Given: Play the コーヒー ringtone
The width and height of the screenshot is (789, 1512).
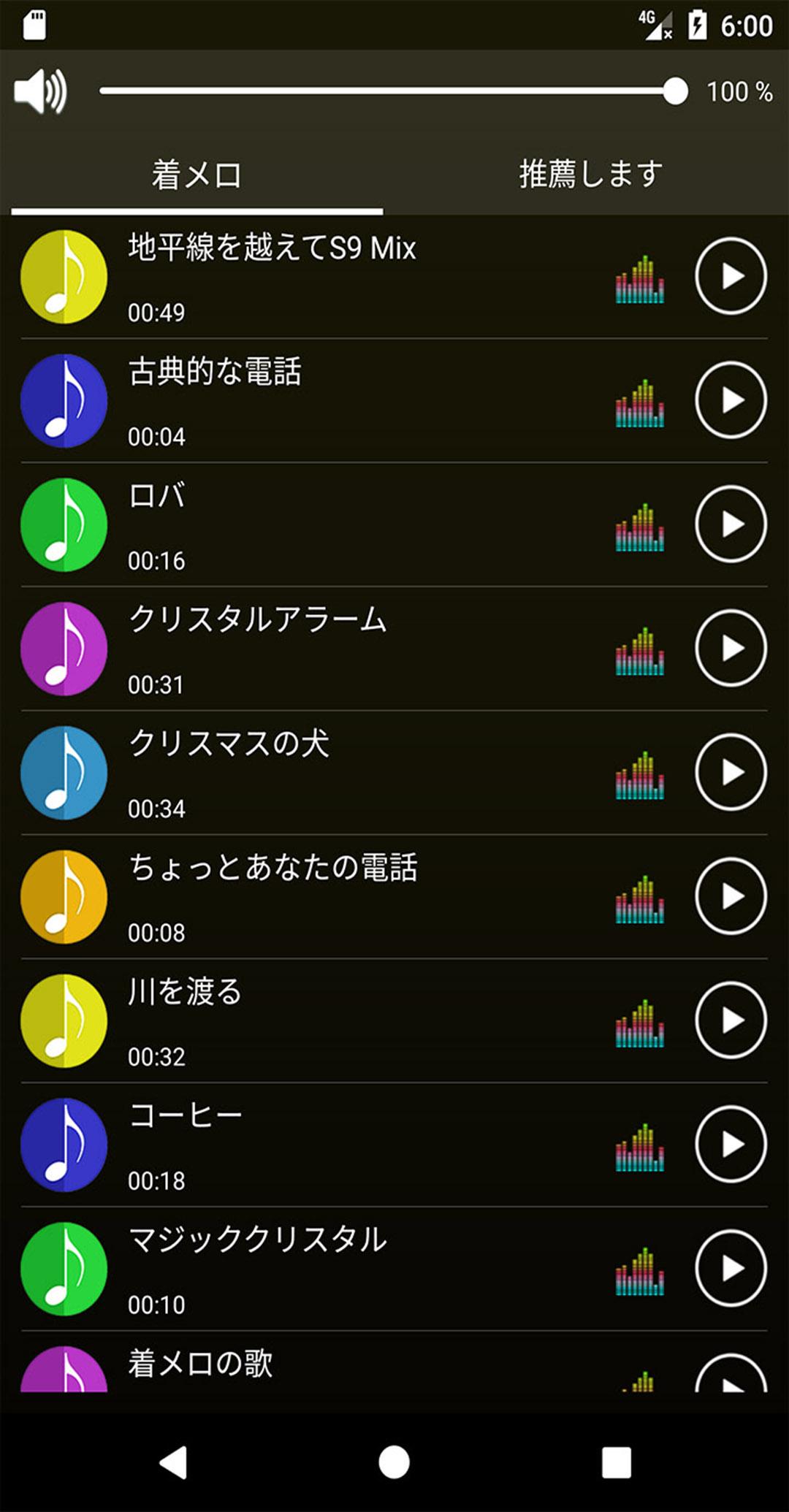Looking at the screenshot, I should pos(731,1145).
